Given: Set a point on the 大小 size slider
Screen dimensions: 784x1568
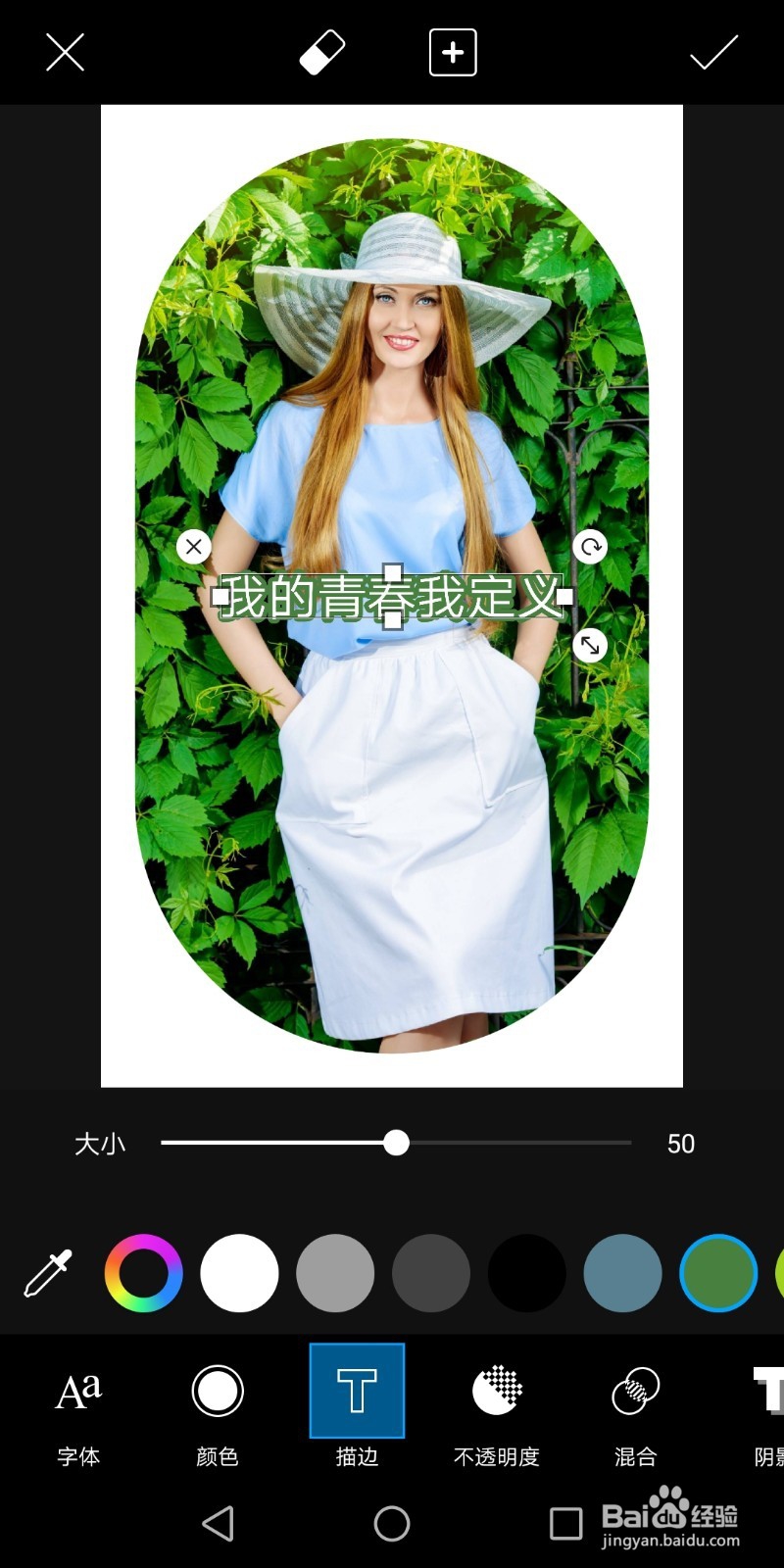Looking at the screenshot, I should 396,1143.
